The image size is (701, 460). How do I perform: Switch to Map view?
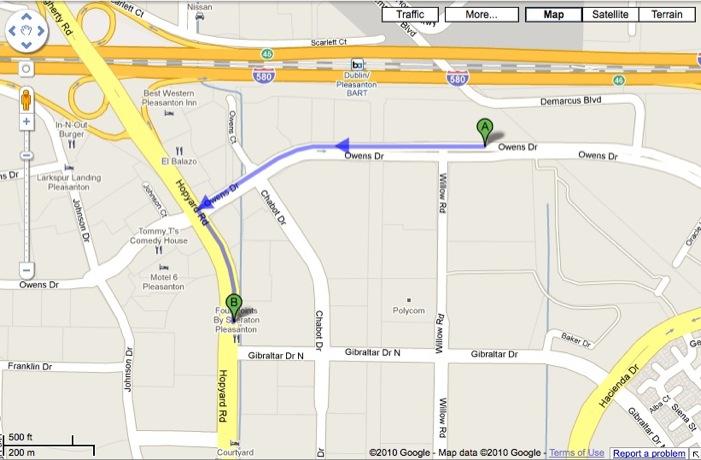553,15
